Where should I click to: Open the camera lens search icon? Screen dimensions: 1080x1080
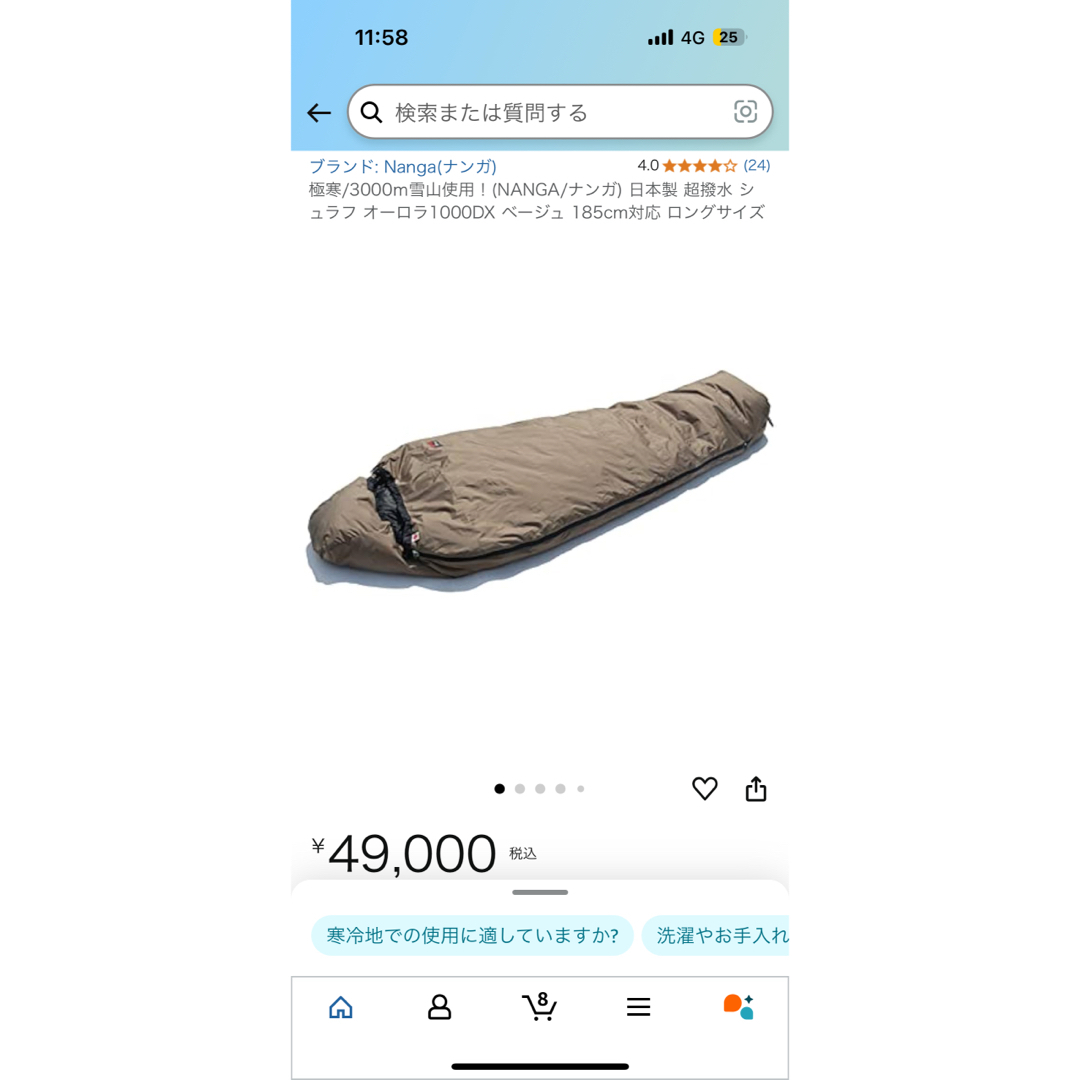tap(745, 112)
